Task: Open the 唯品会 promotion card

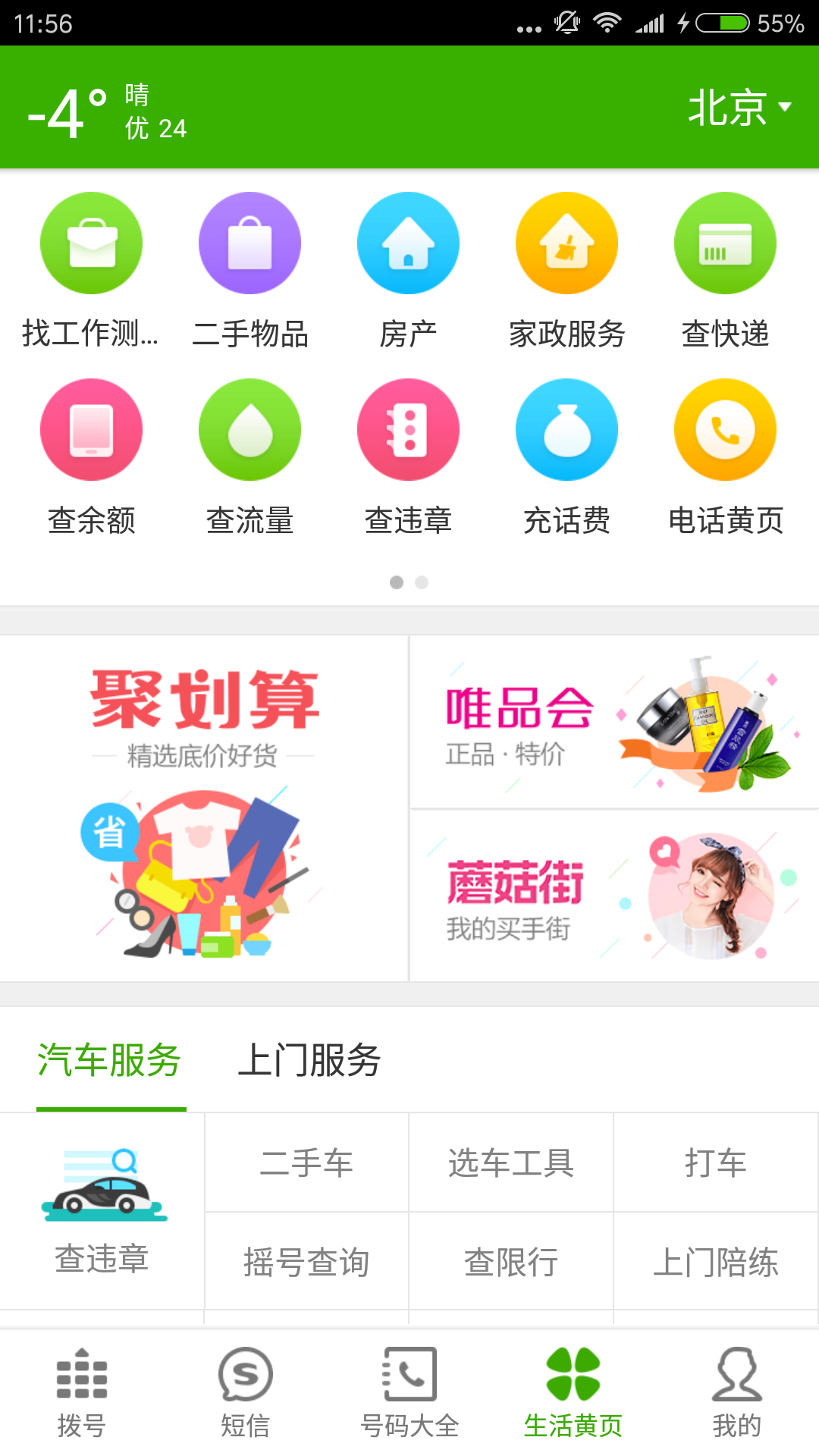Action: (x=614, y=722)
